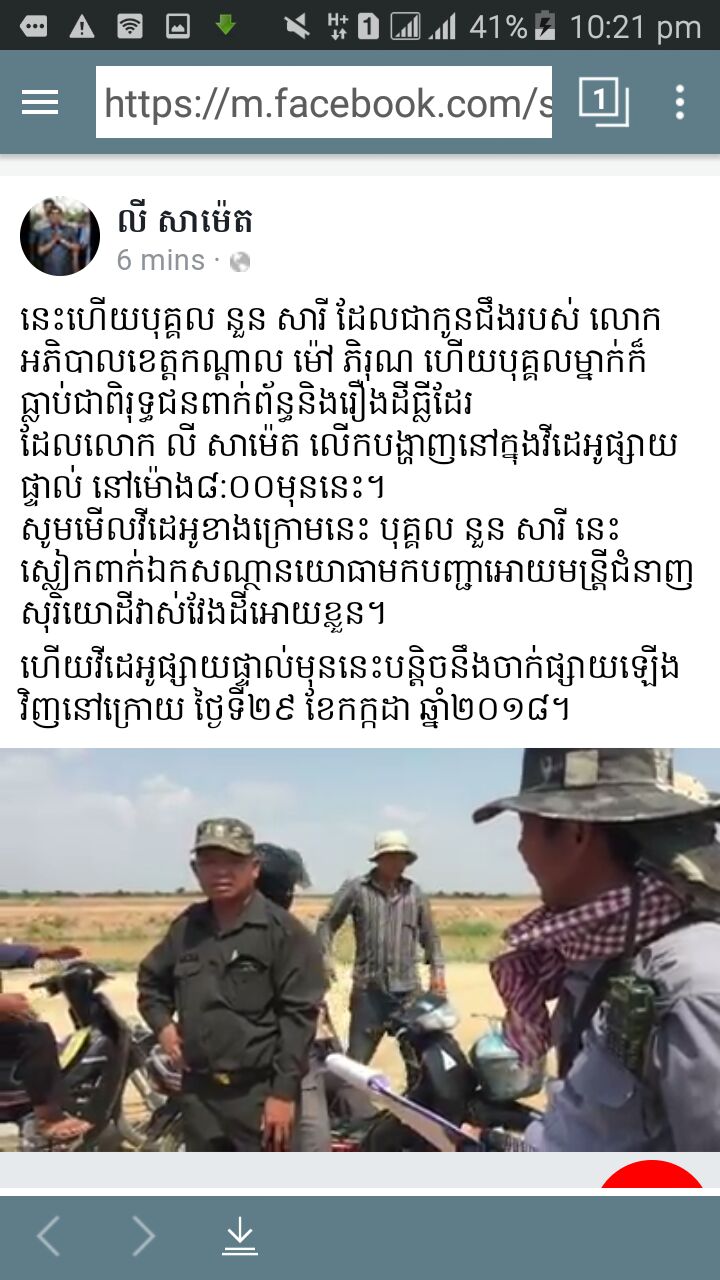Open លី សាម៉េត profile name
720x1280 pixels.
pyautogui.click(x=185, y=218)
